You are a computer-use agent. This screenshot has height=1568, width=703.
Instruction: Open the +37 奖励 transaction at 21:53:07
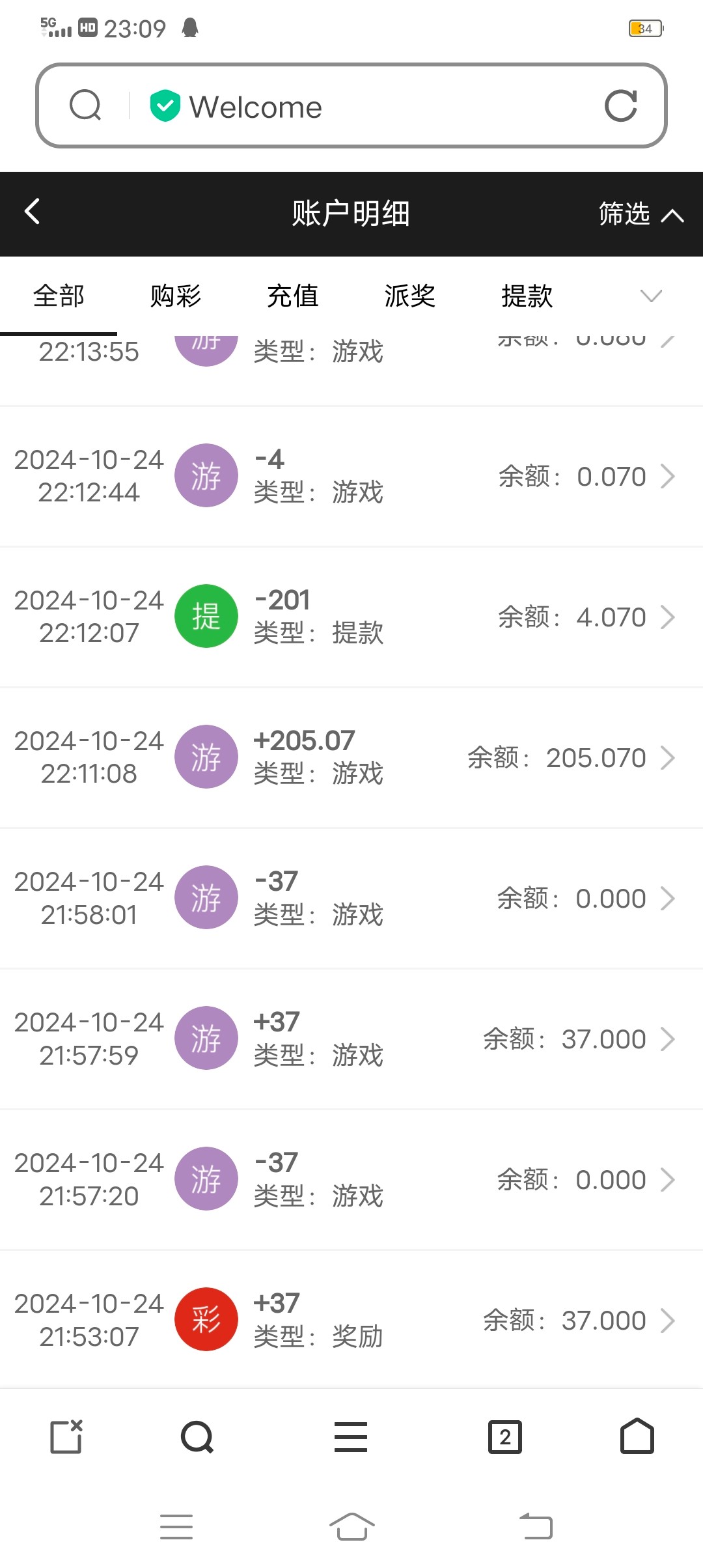[351, 1320]
